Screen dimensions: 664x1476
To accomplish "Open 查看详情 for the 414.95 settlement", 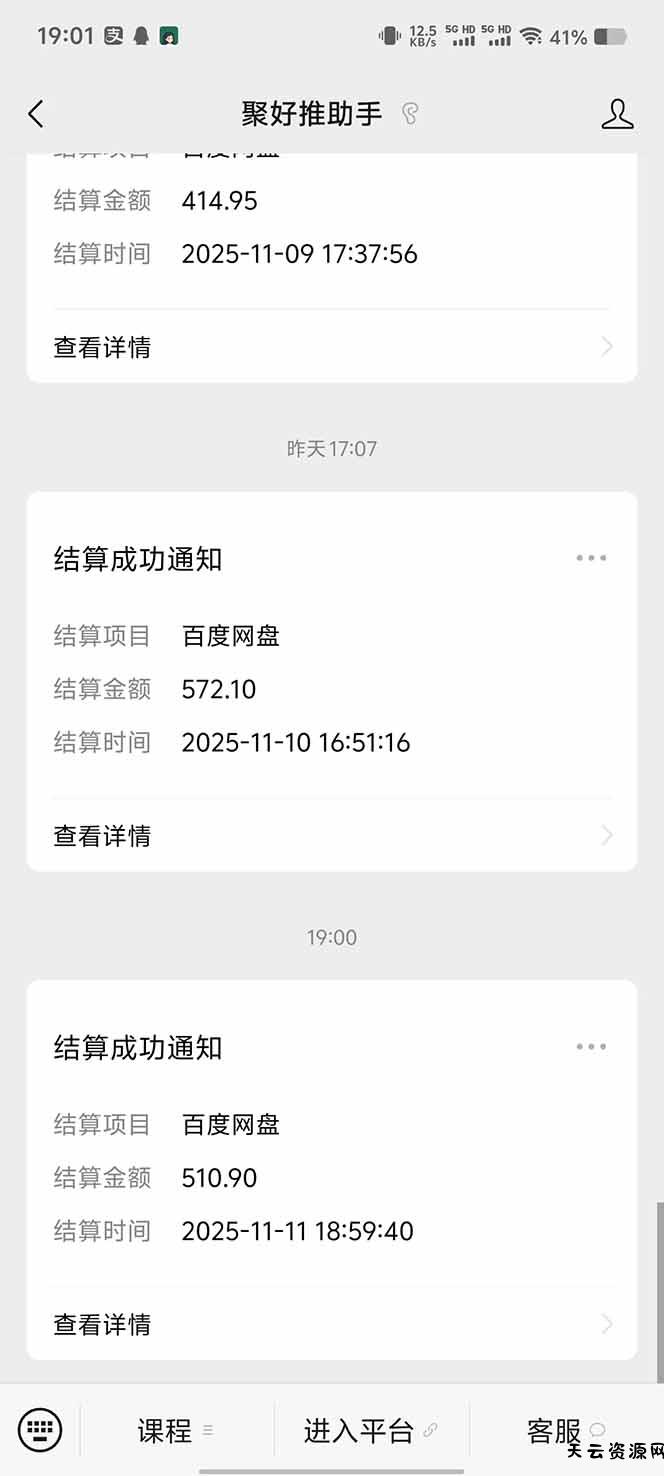I will click(331, 347).
